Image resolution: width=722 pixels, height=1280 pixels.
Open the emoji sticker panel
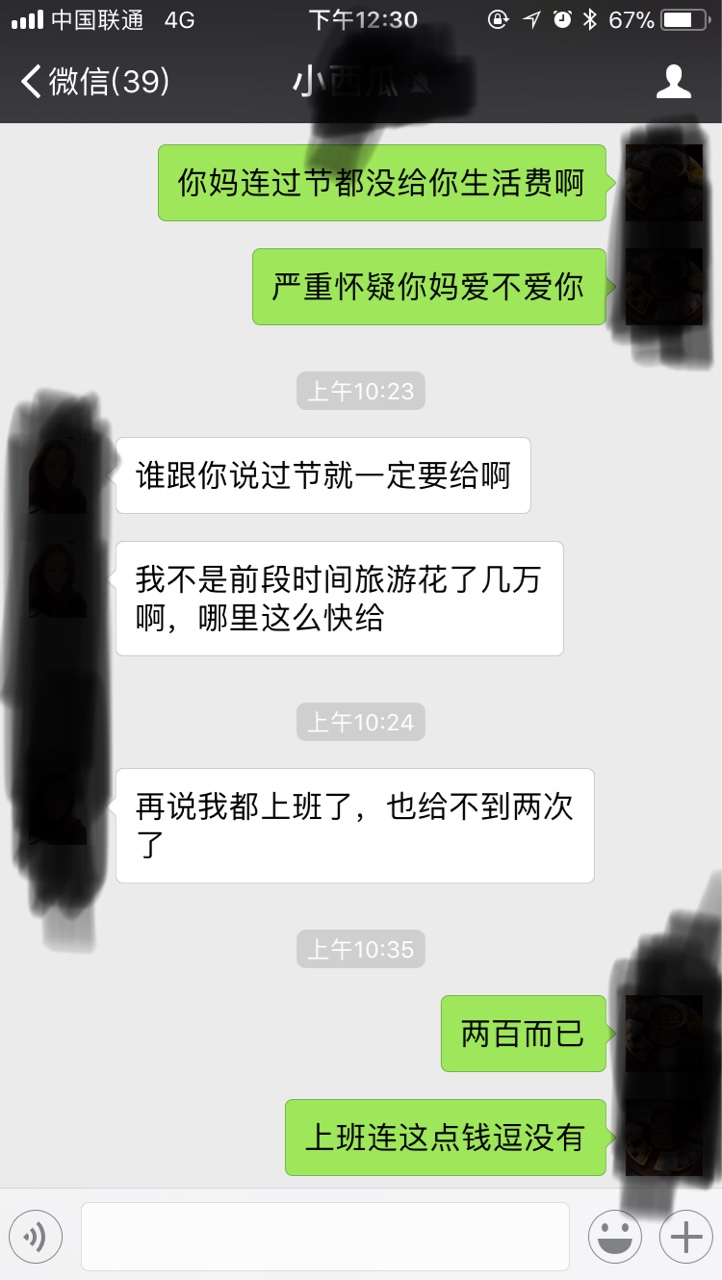pos(614,1237)
